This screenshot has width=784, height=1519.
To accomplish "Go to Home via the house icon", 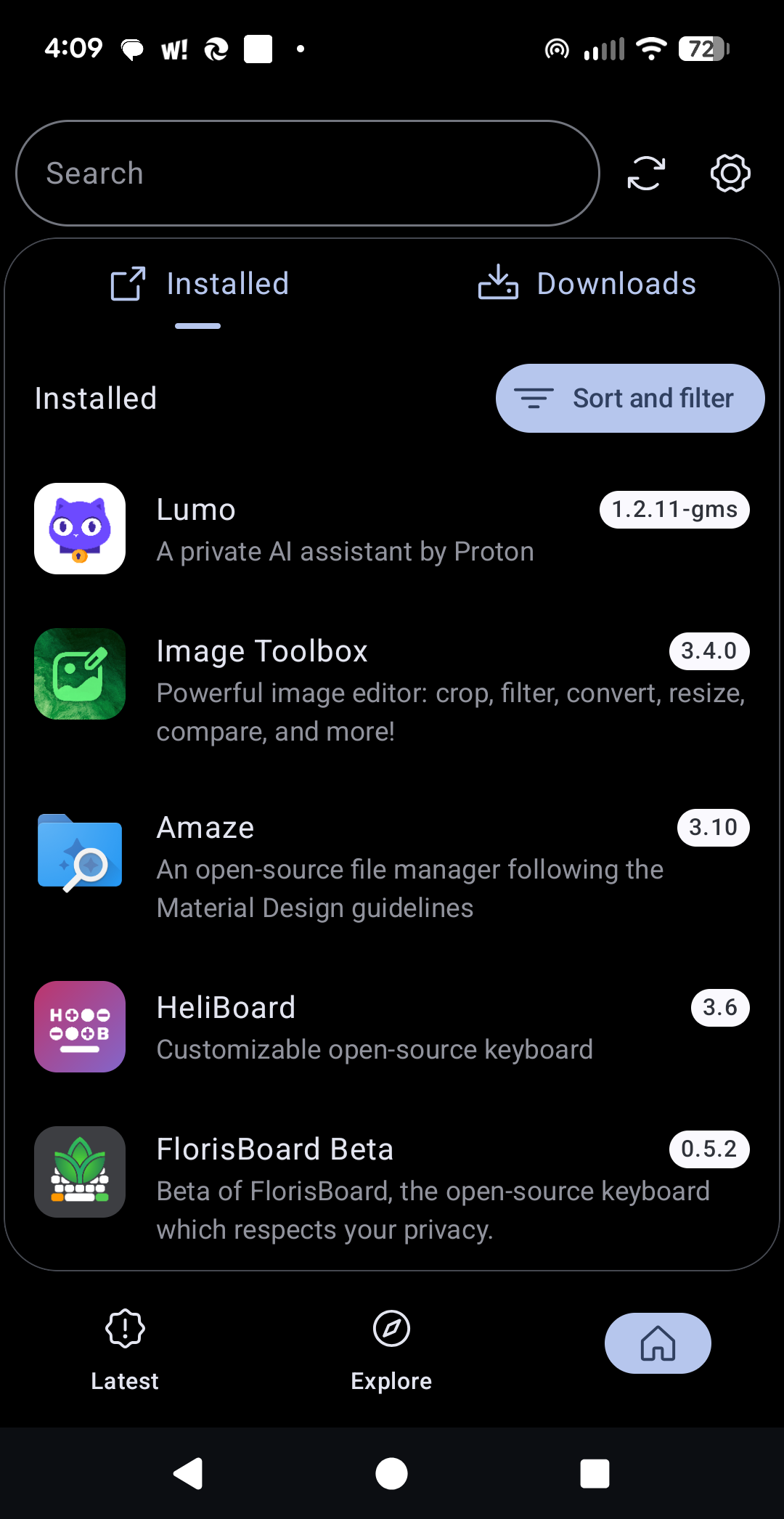I will point(657,1343).
